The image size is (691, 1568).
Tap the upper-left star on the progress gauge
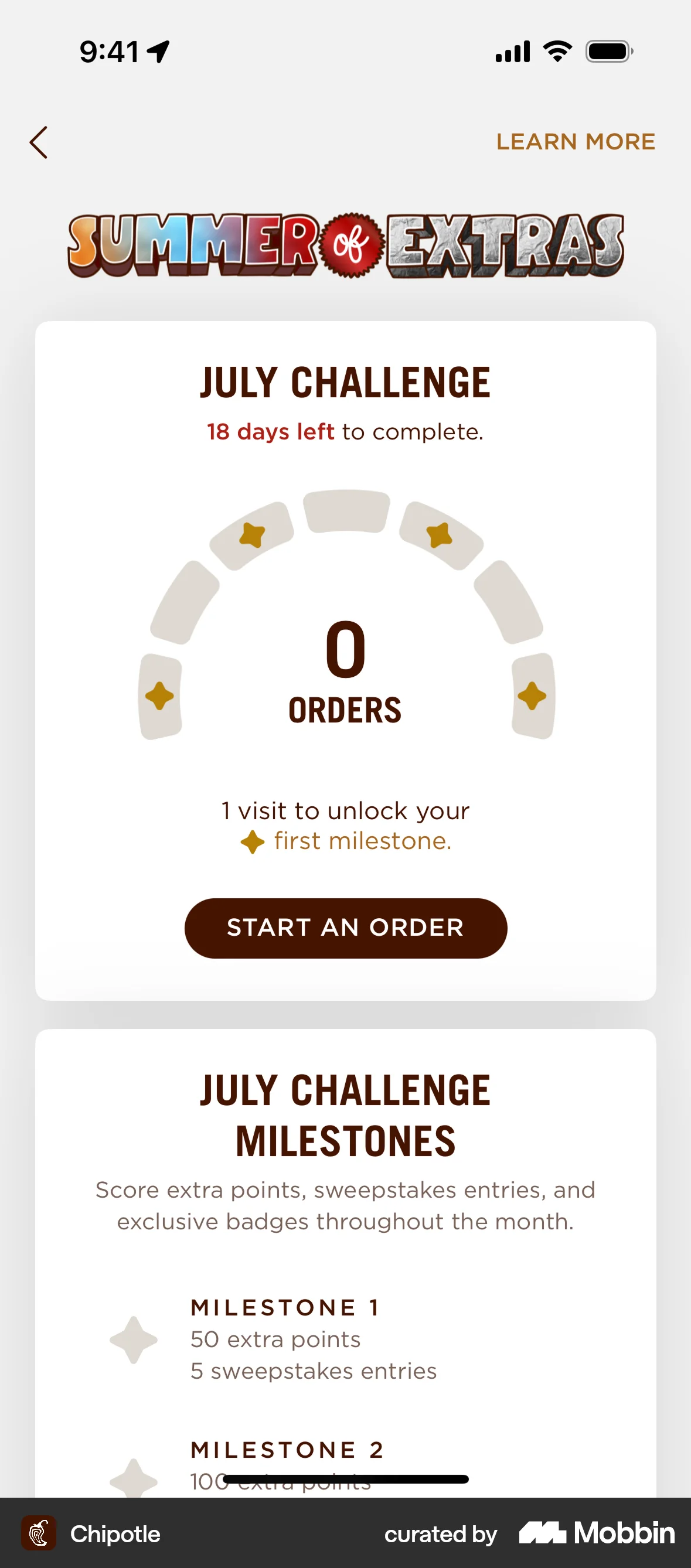(253, 534)
